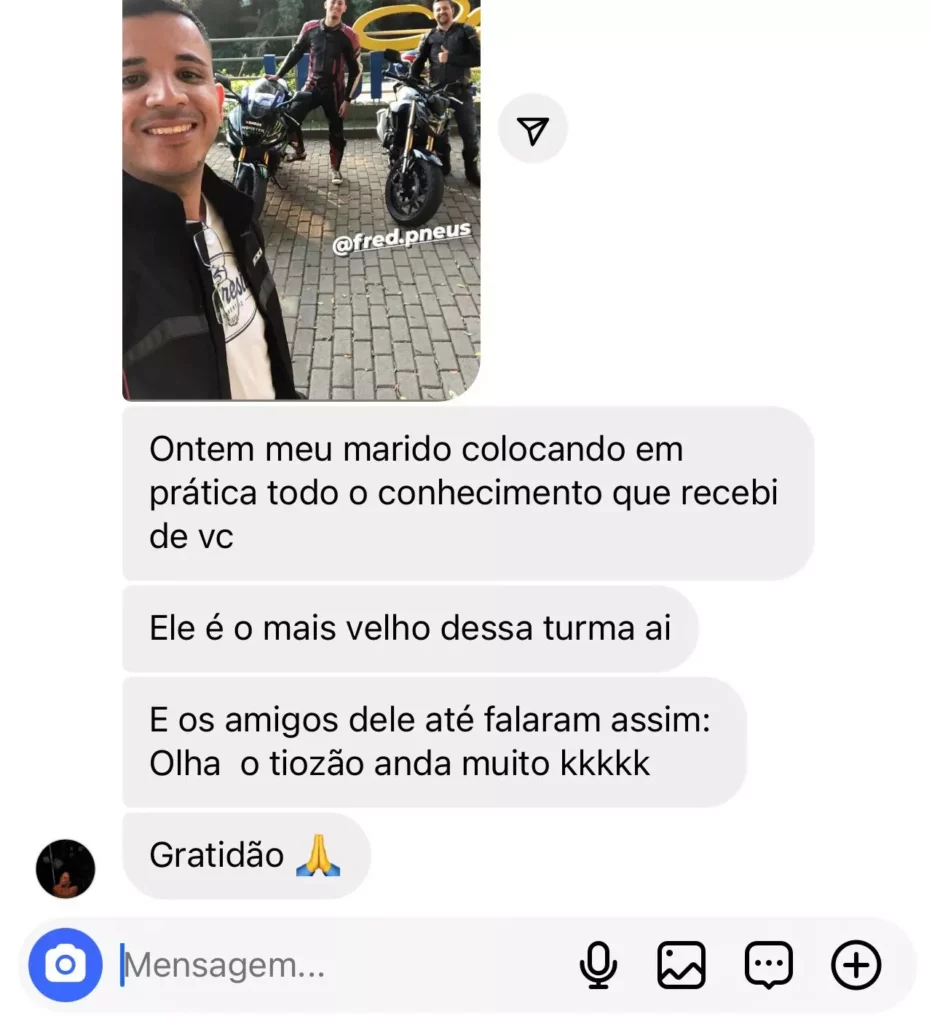This screenshot has height=1024, width=932.
Task: Open the sticker and GIF icon
Action: click(x=768, y=966)
